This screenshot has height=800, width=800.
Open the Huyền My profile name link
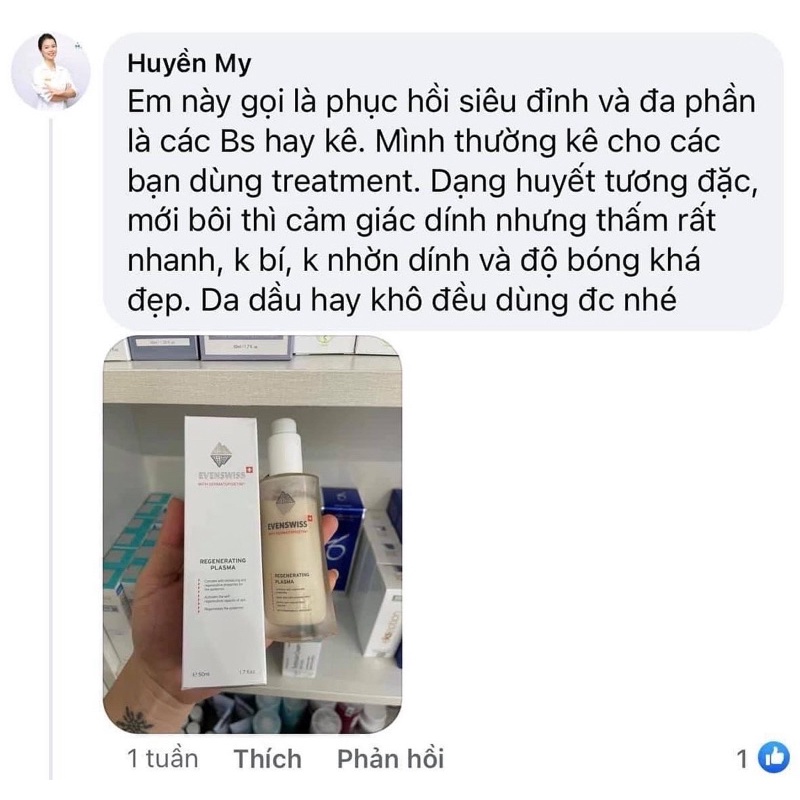(x=190, y=64)
